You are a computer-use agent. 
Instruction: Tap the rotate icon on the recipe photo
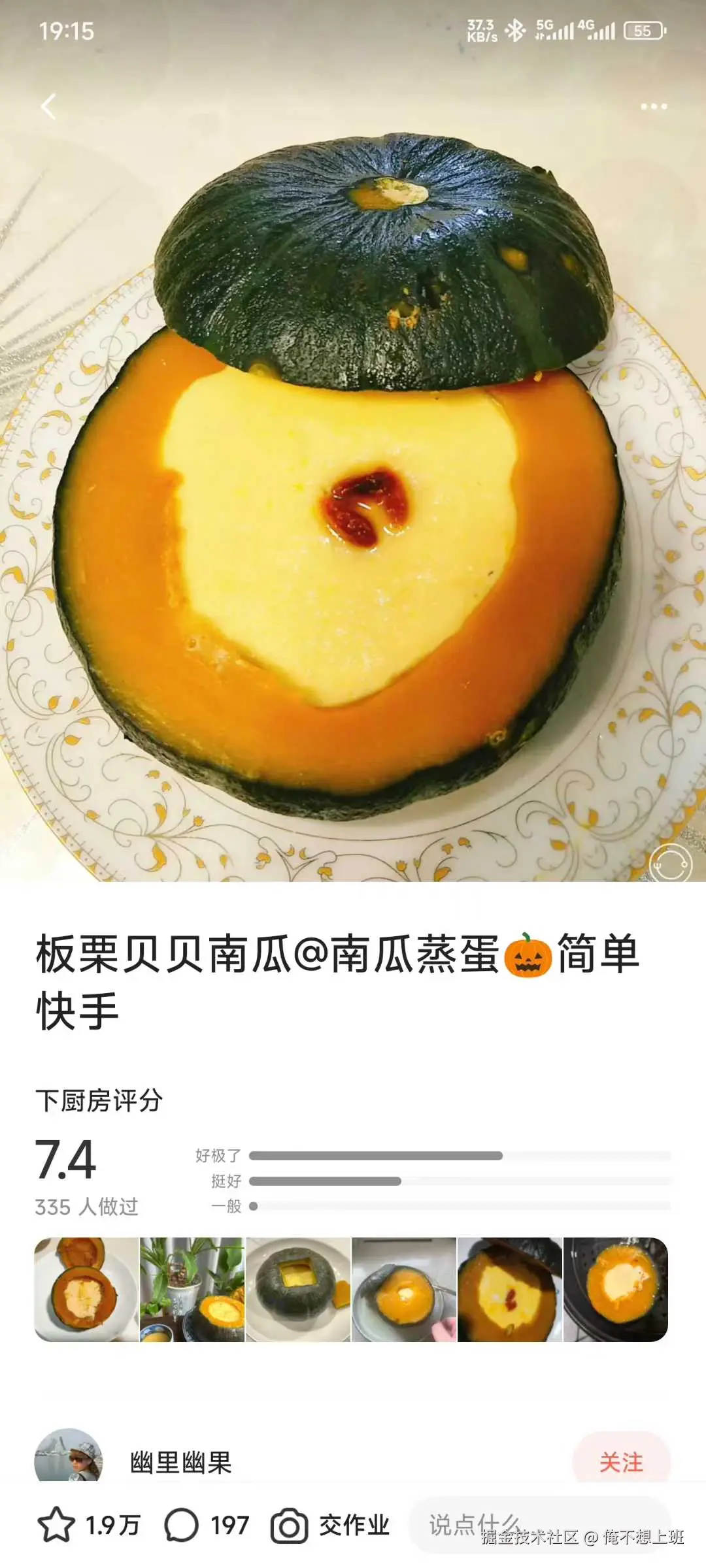(672, 861)
